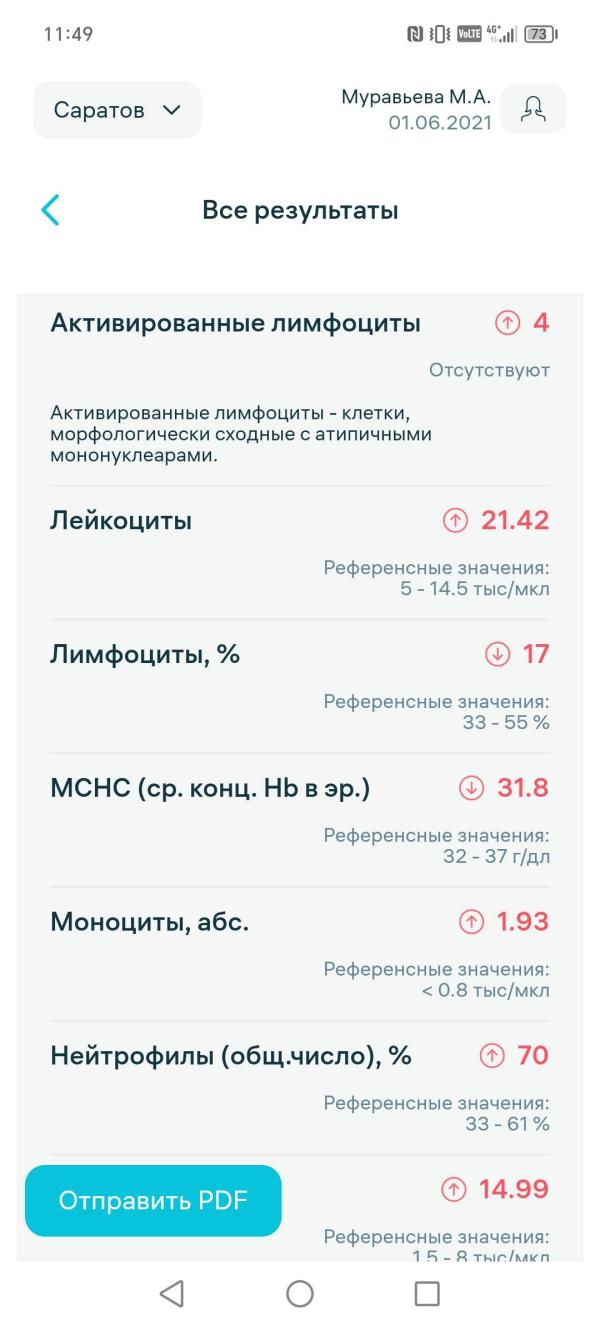The height and width of the screenshot is (1326, 600).
Task: Tap the Отправить PDF button
Action: (x=153, y=1201)
